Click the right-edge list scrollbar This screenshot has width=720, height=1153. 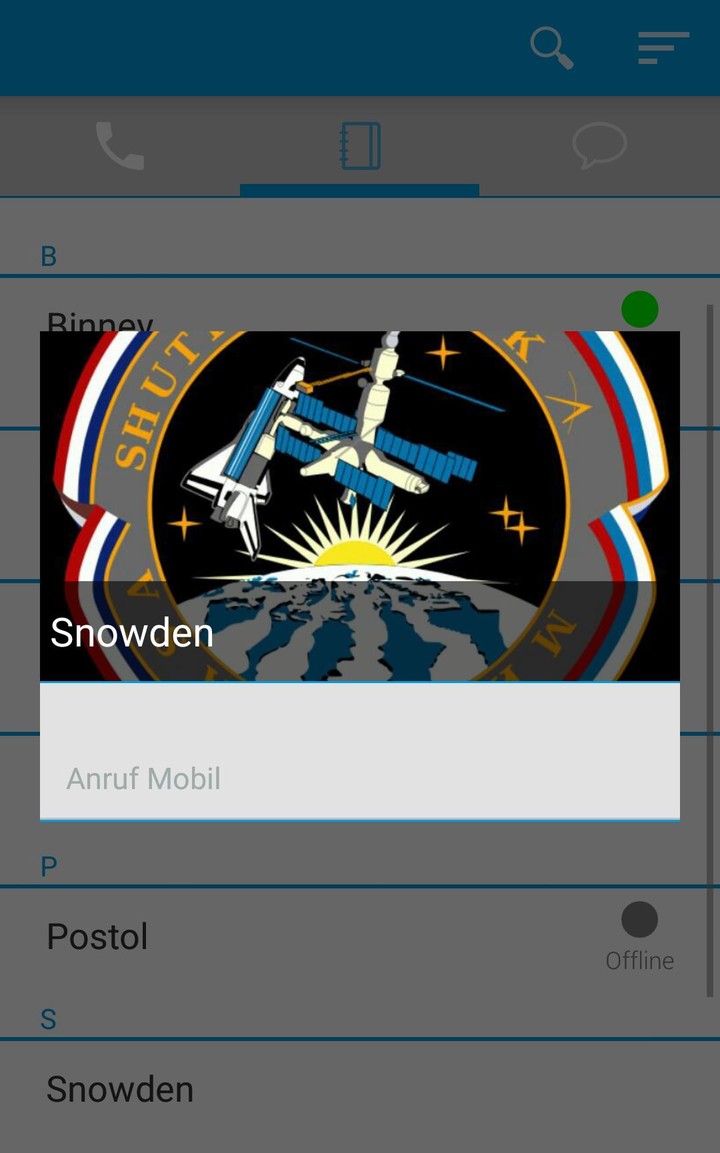(714, 600)
